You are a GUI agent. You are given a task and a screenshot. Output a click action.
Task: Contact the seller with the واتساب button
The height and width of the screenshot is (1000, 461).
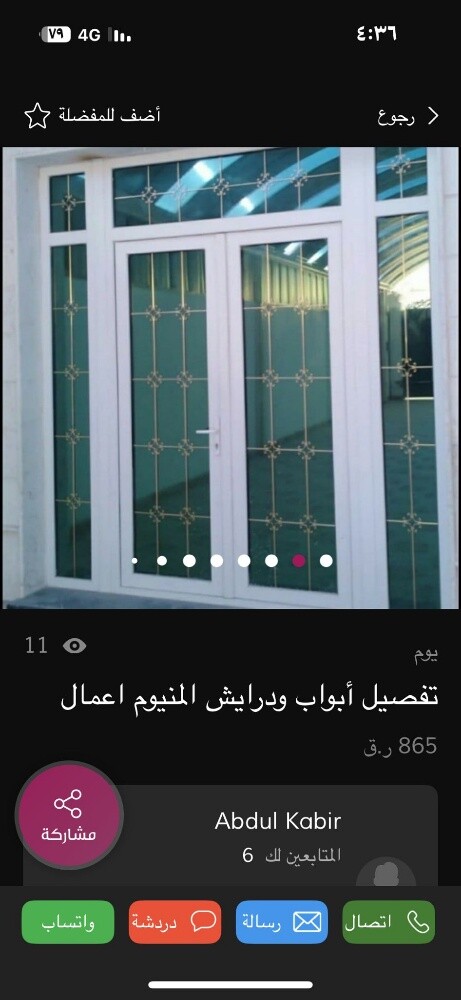pyautogui.click(x=68, y=922)
